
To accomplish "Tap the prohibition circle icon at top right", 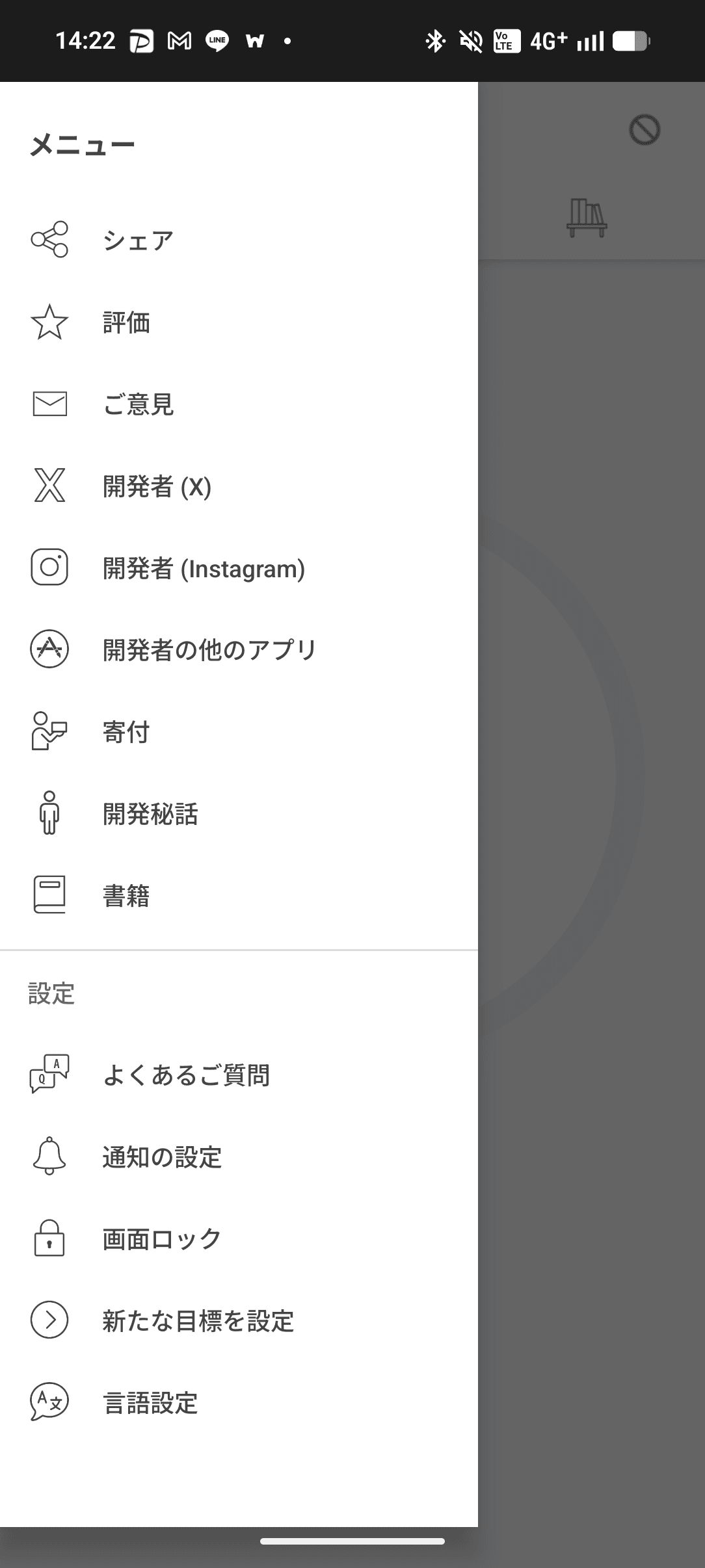I will (645, 129).
